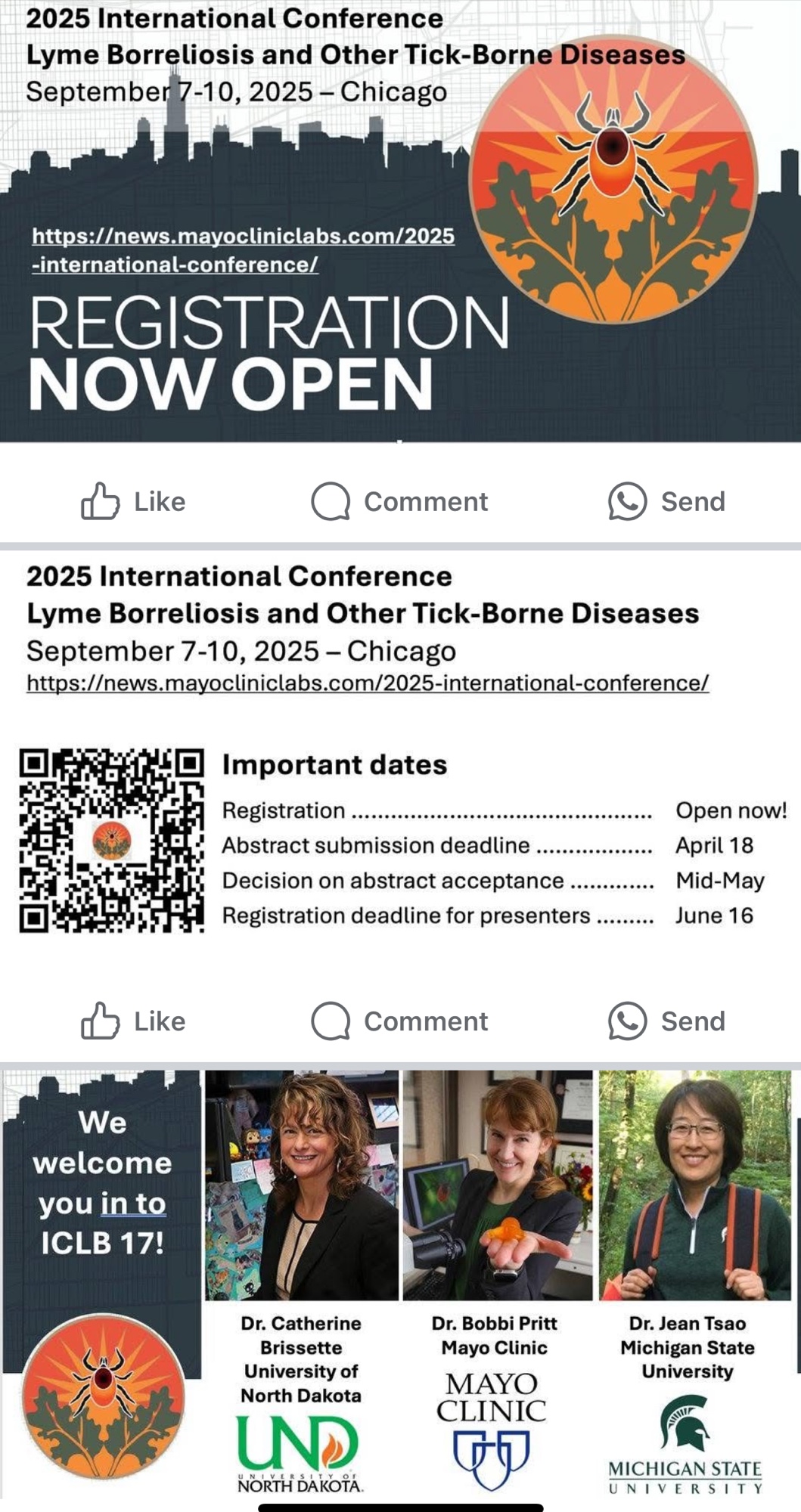
Task: Like the Registration Now Open post
Action: [133, 501]
